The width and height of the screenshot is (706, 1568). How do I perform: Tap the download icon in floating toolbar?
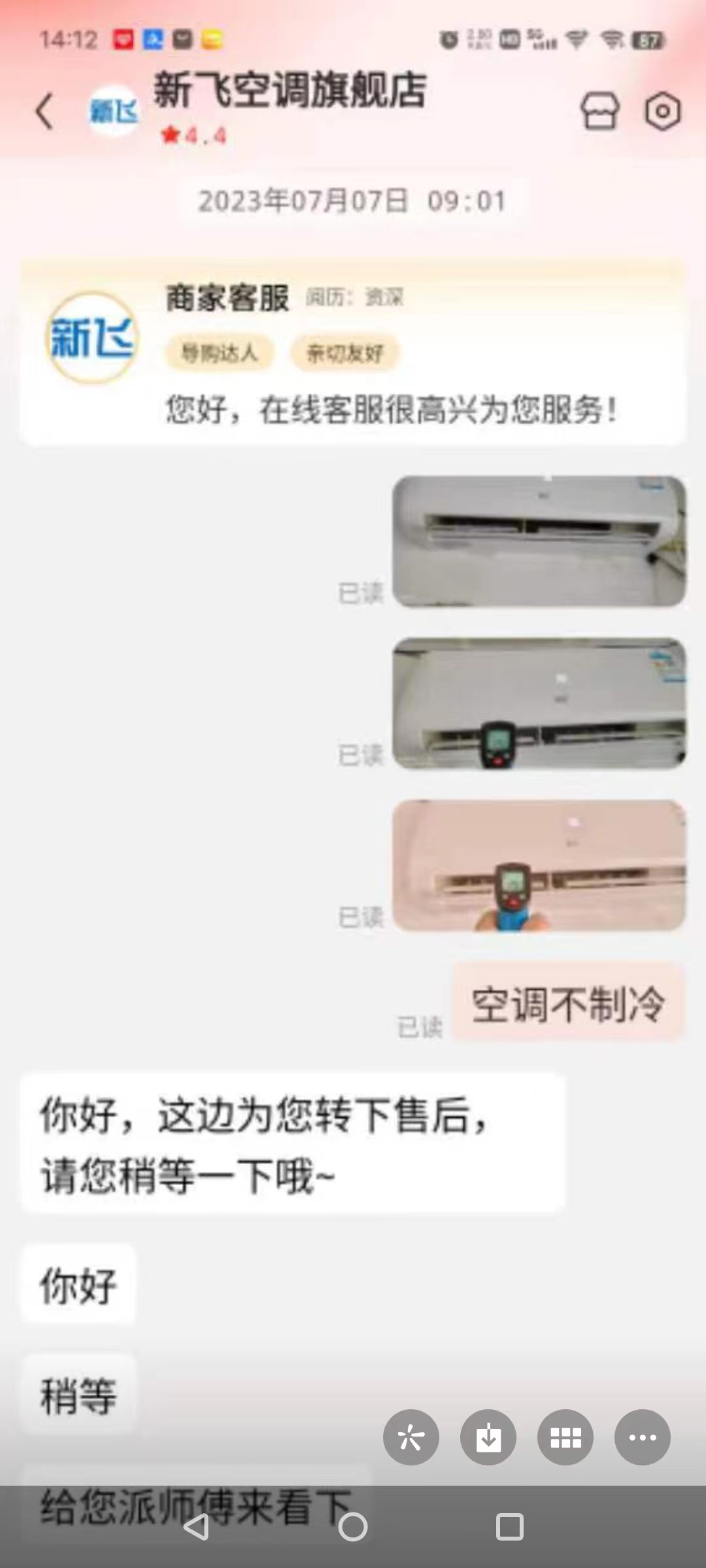(488, 1437)
